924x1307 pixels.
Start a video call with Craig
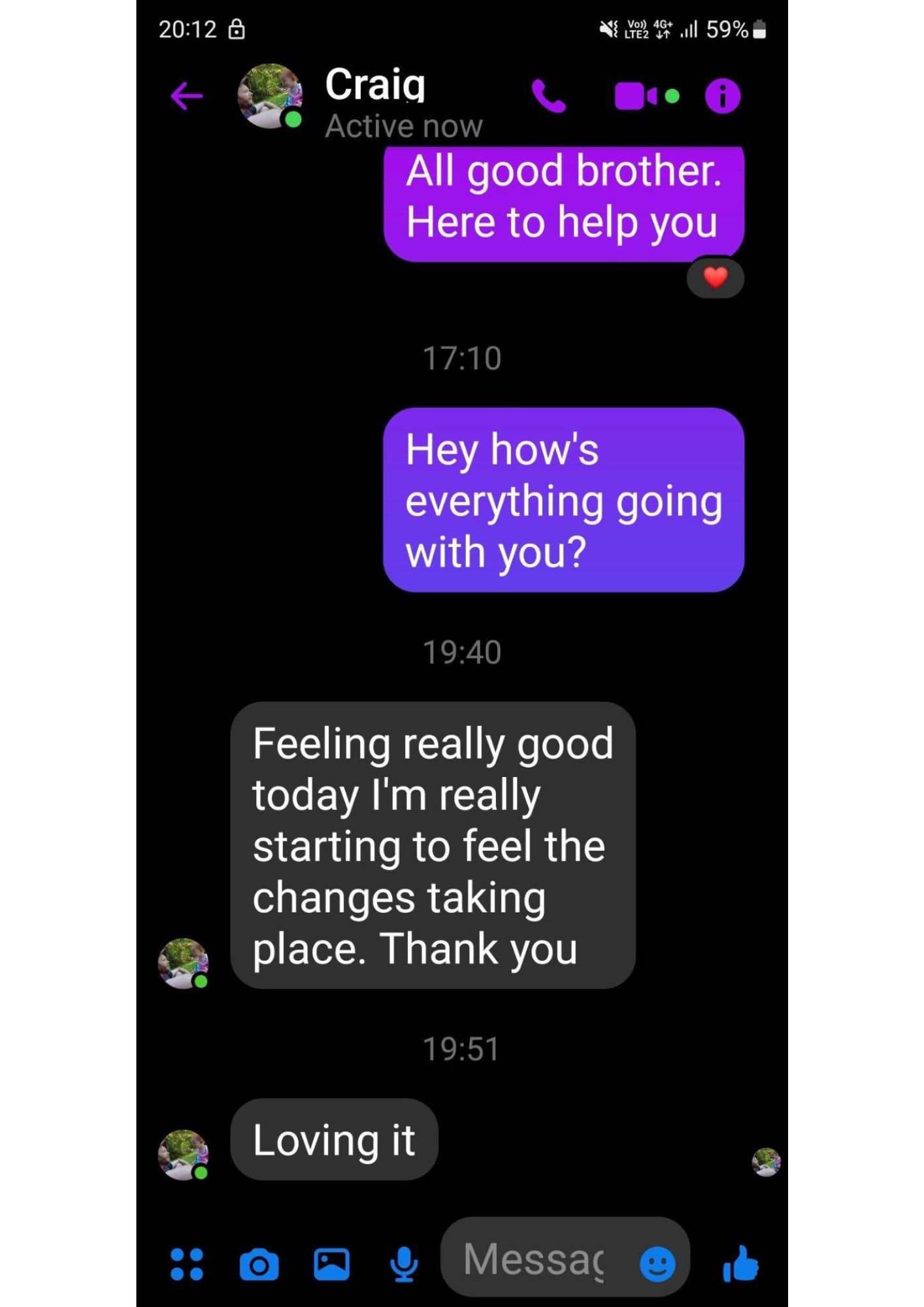click(635, 97)
